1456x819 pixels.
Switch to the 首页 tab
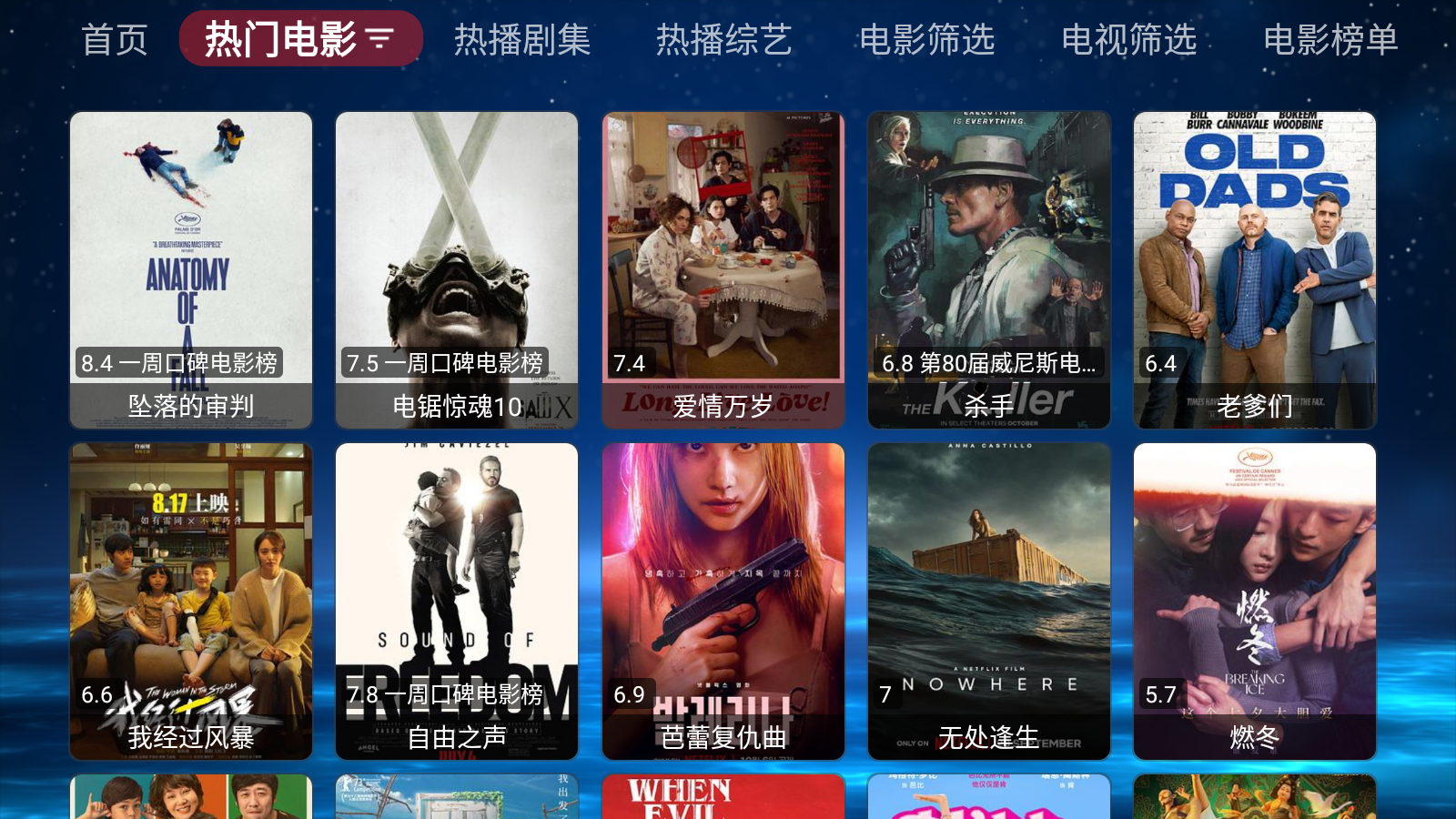coord(115,40)
